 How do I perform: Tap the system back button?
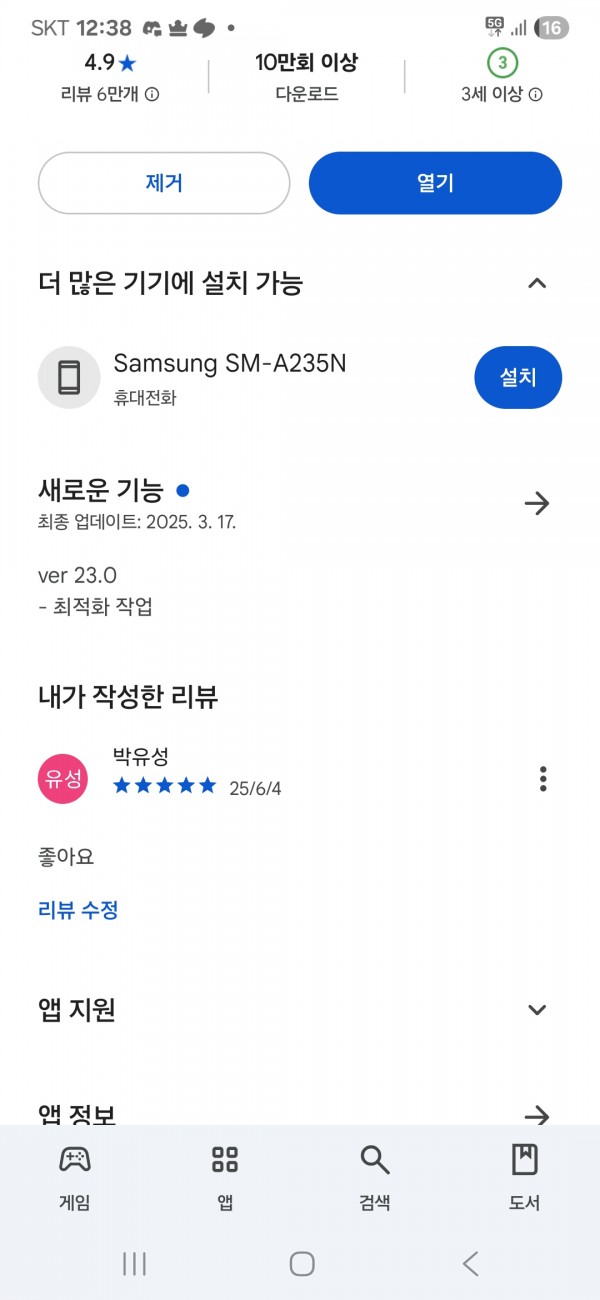click(x=470, y=1264)
